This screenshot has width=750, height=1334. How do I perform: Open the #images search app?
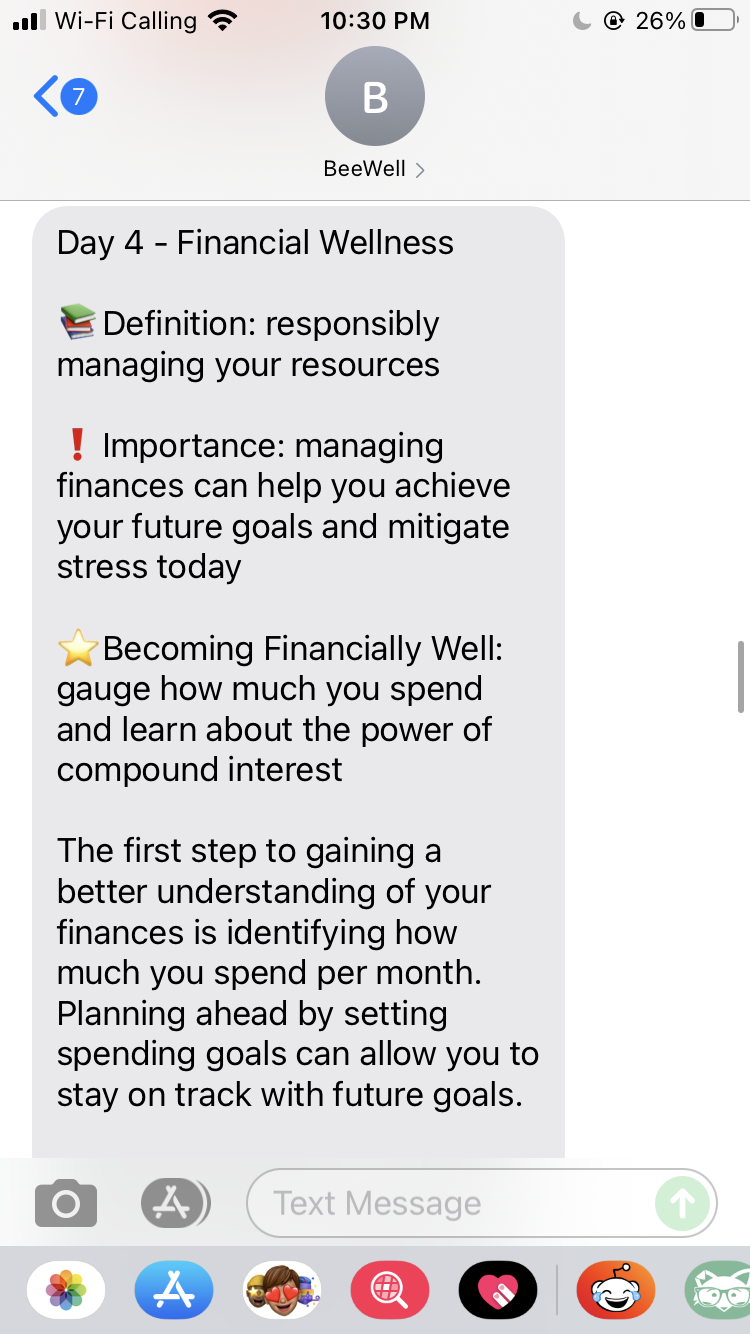[390, 1290]
